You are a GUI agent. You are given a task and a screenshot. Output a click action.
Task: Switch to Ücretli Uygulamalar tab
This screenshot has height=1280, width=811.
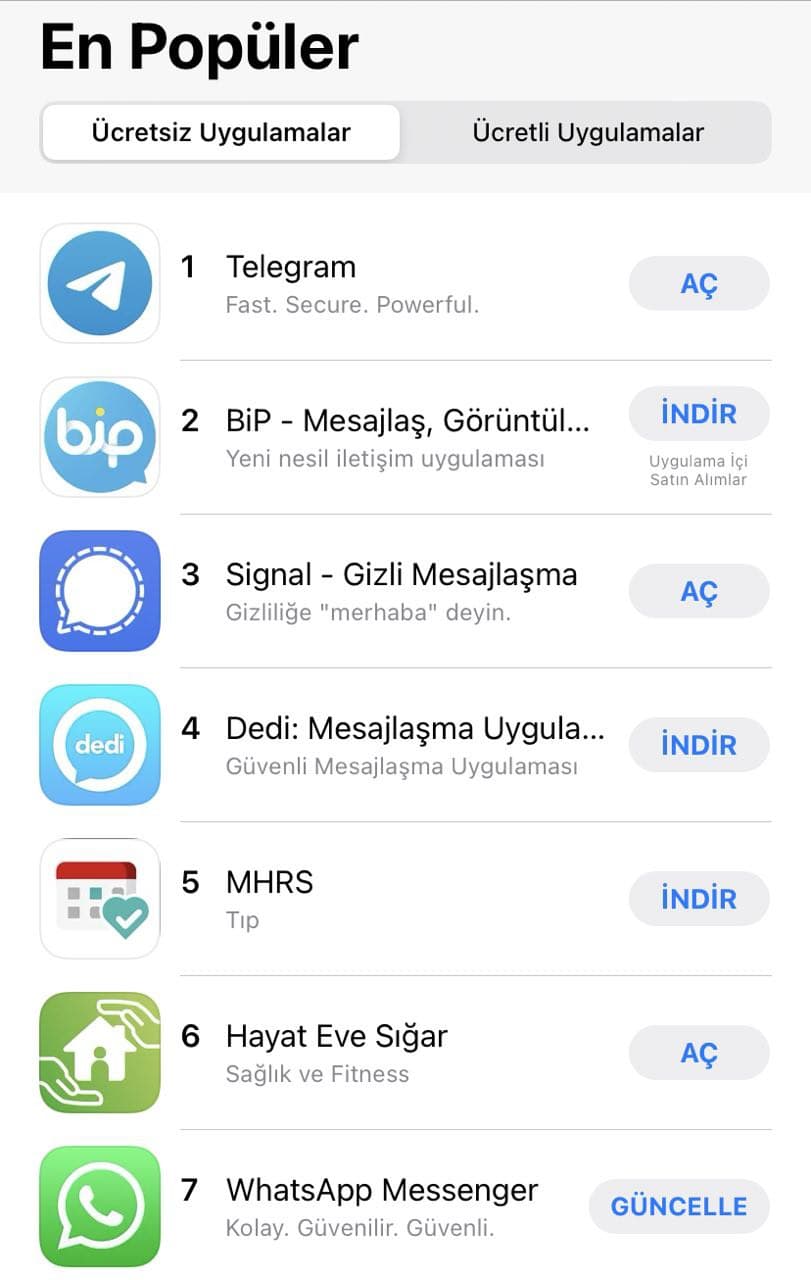pos(588,132)
